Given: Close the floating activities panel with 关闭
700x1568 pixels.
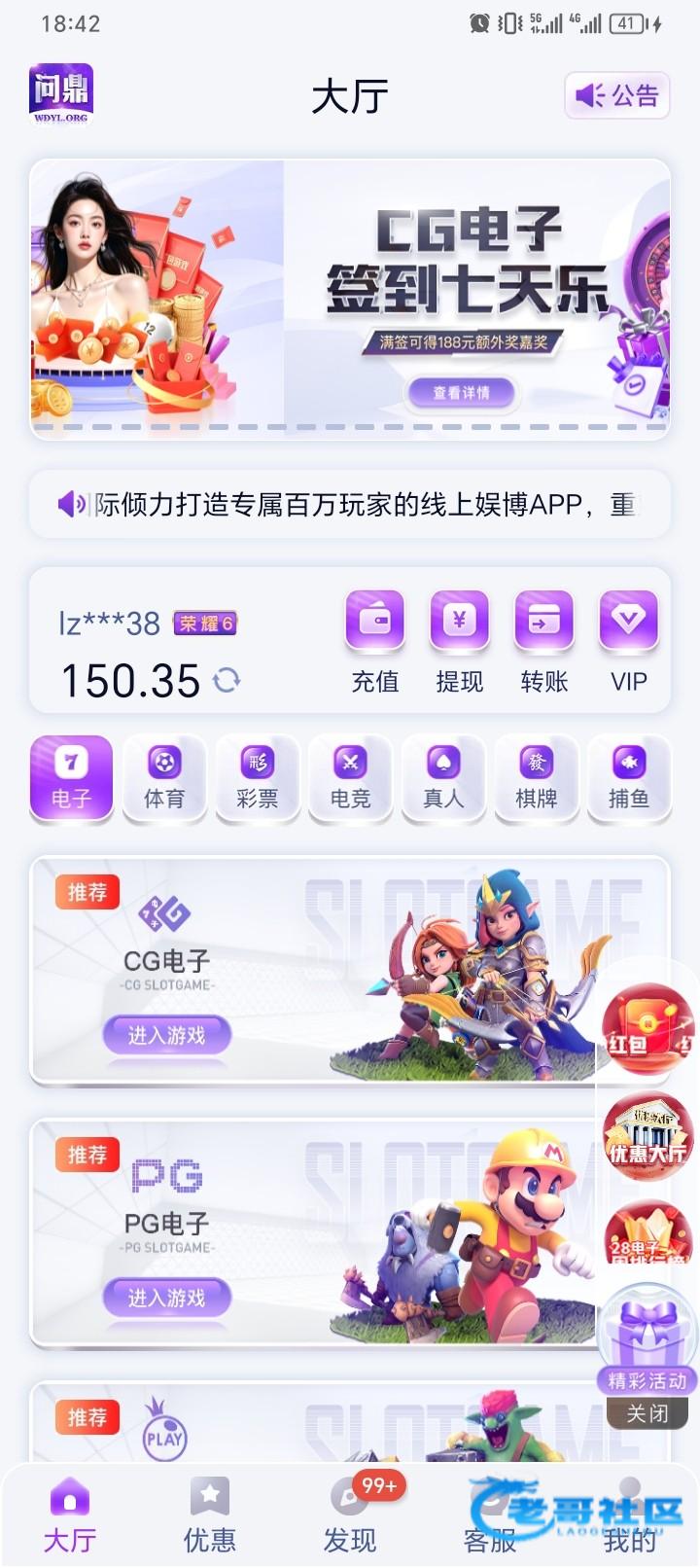Looking at the screenshot, I should [647, 1413].
